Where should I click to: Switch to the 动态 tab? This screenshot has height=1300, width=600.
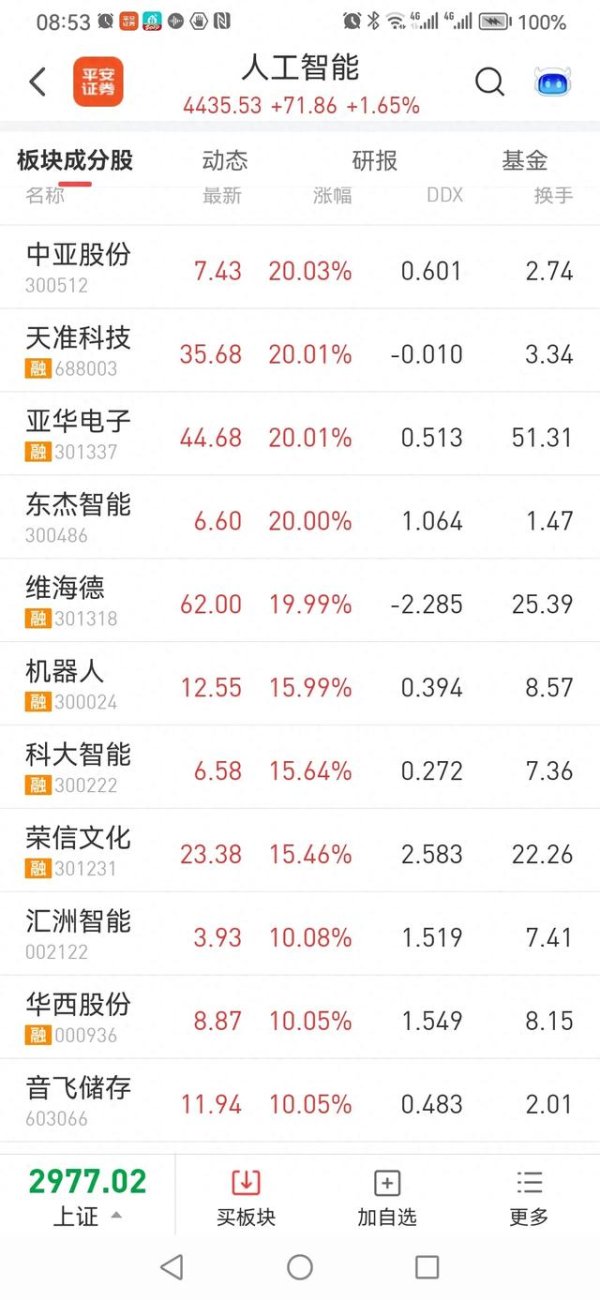[225, 161]
